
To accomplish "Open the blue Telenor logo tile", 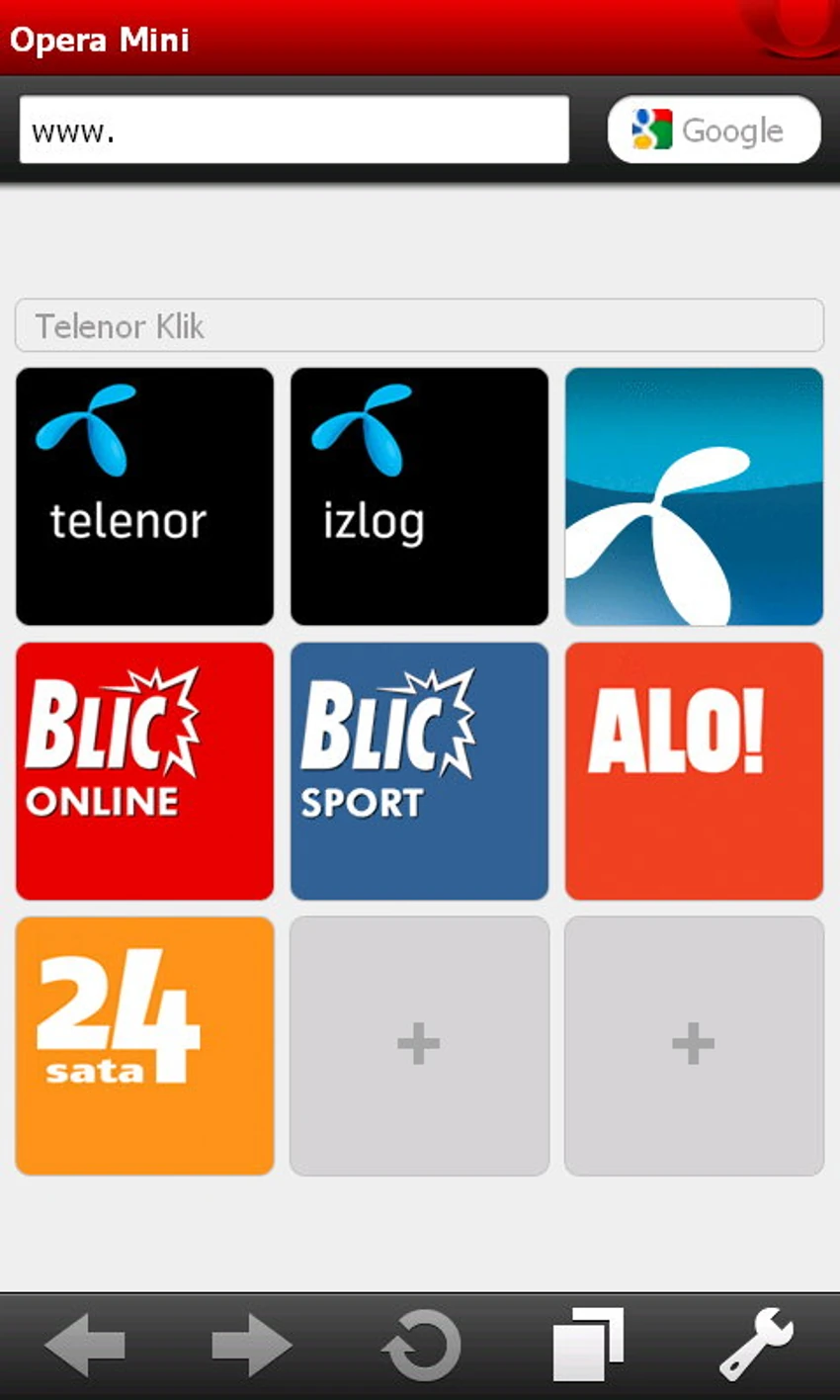I will coord(694,496).
